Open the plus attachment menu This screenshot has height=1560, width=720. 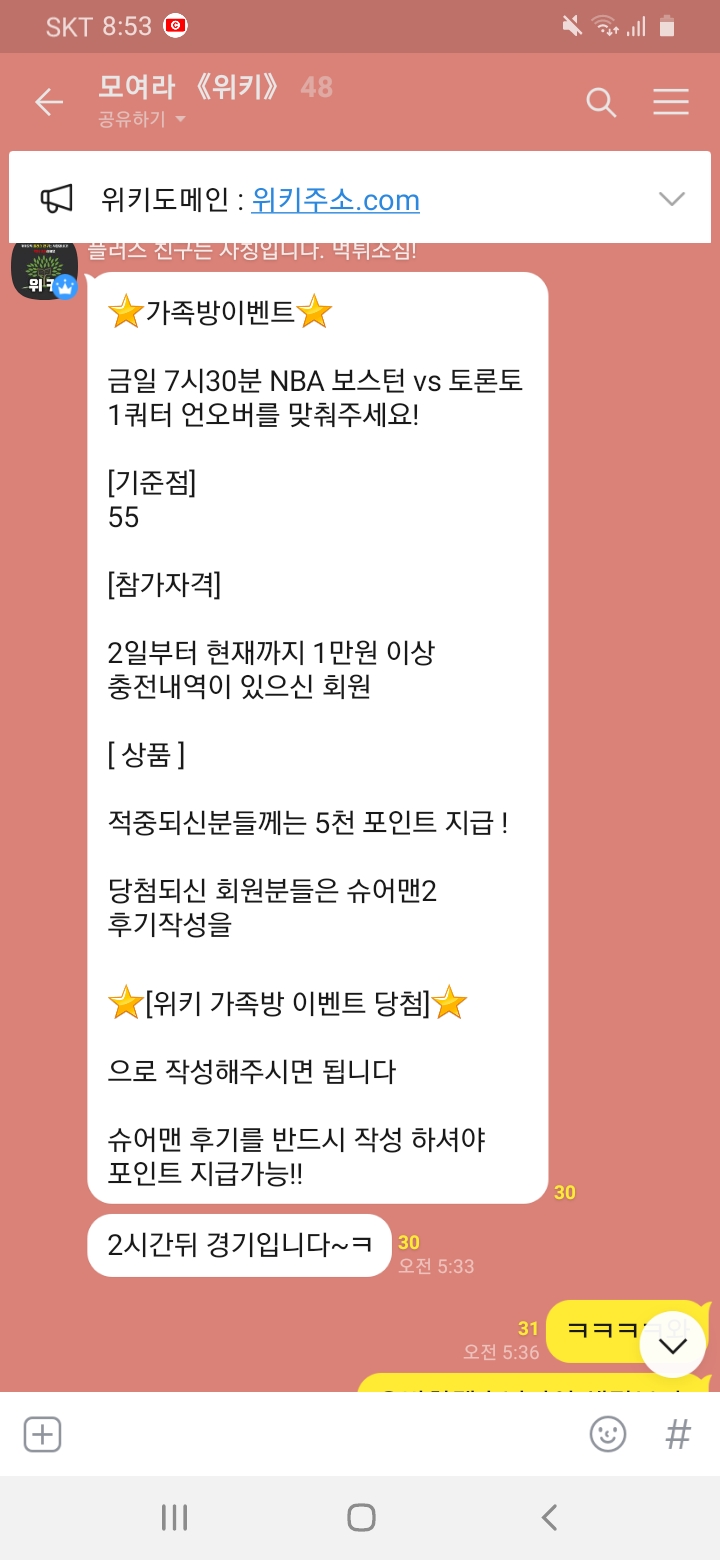(42, 1434)
